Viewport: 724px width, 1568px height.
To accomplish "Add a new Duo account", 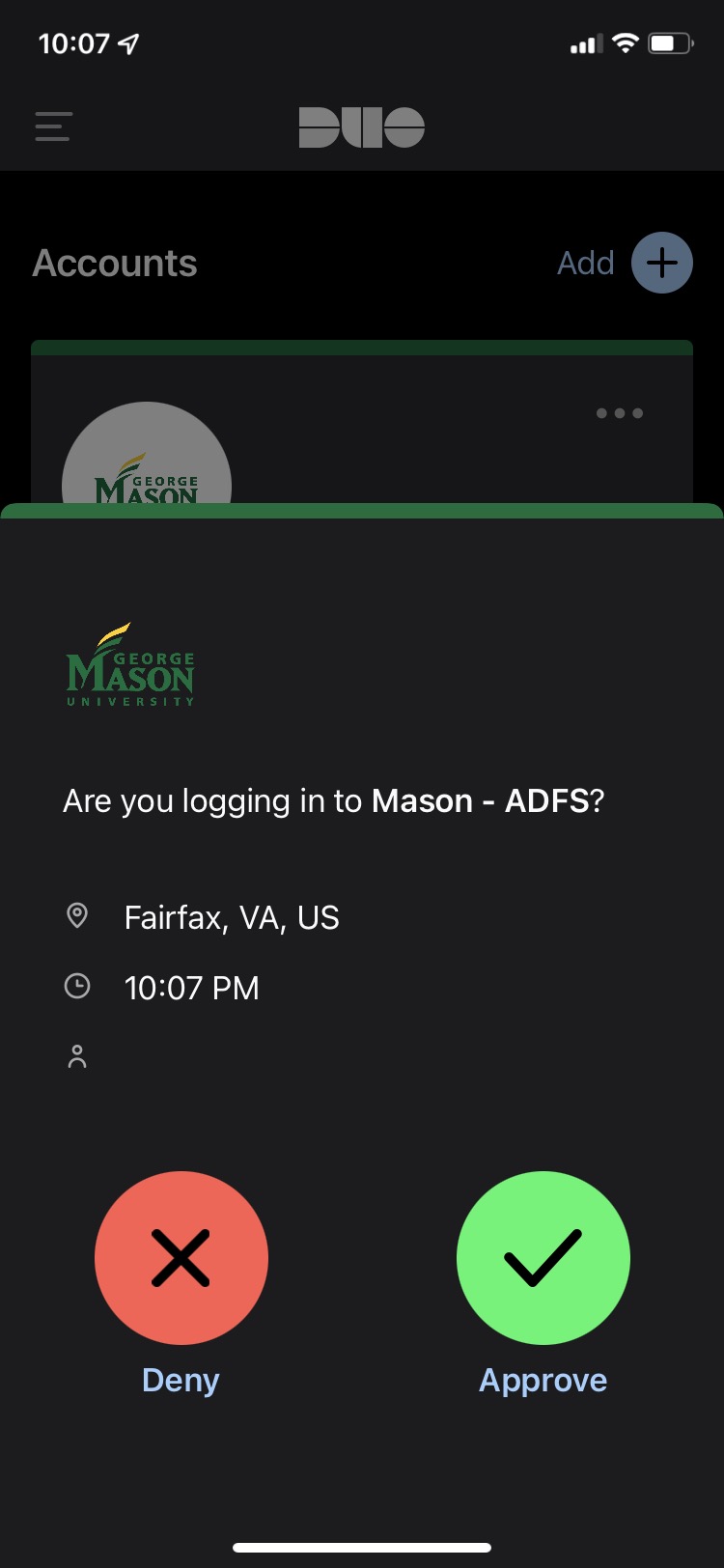I will pyautogui.click(x=661, y=263).
